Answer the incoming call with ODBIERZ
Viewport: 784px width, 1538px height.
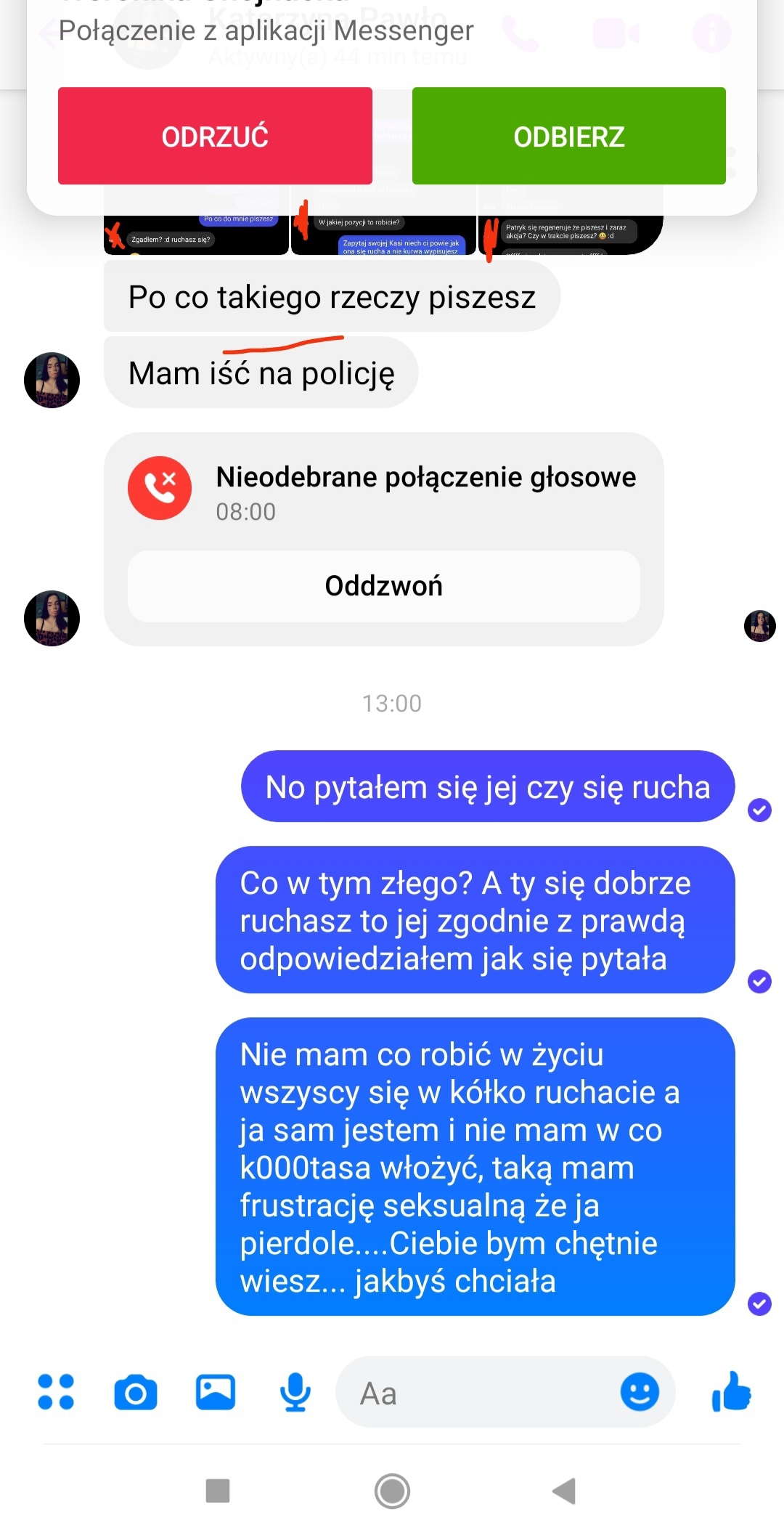[x=568, y=136]
